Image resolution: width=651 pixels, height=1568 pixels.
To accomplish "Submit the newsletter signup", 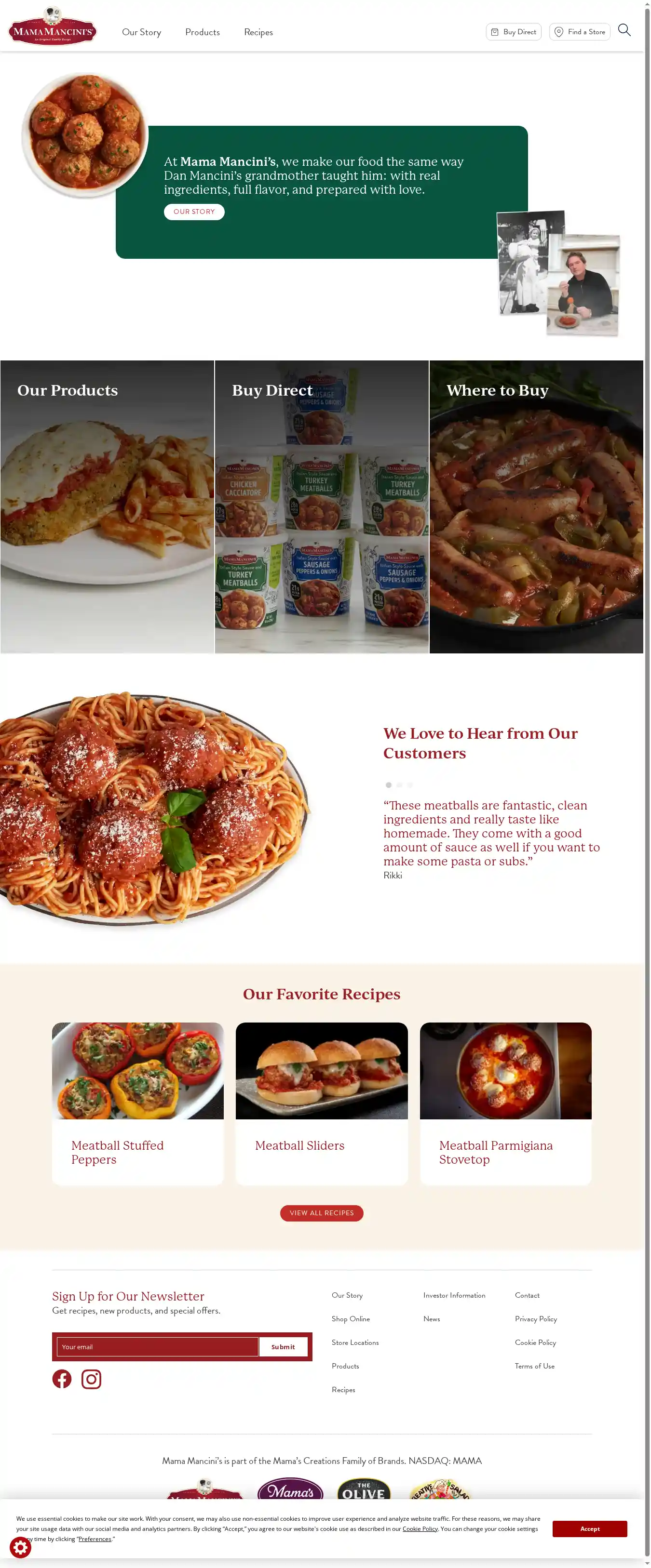I will coord(283,1347).
